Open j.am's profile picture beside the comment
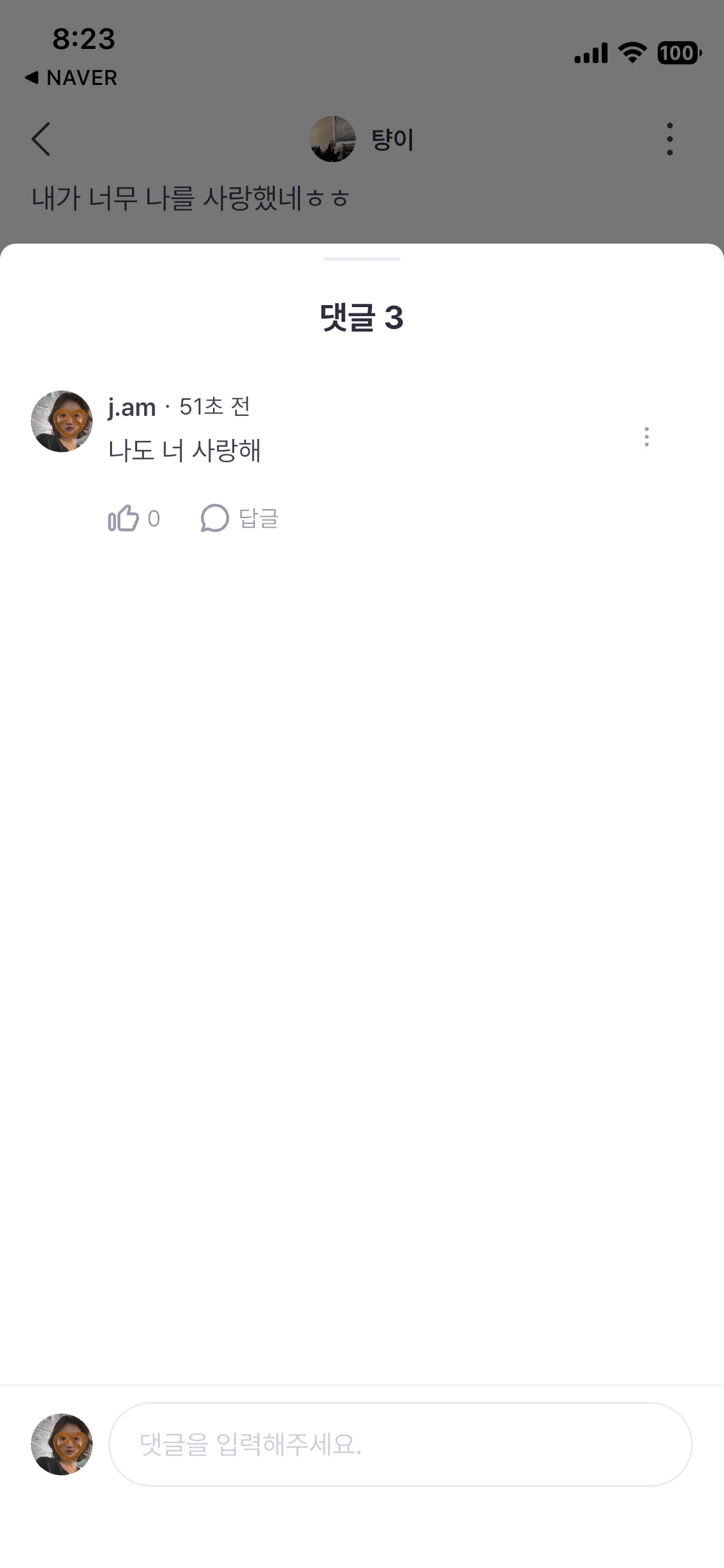 62,422
